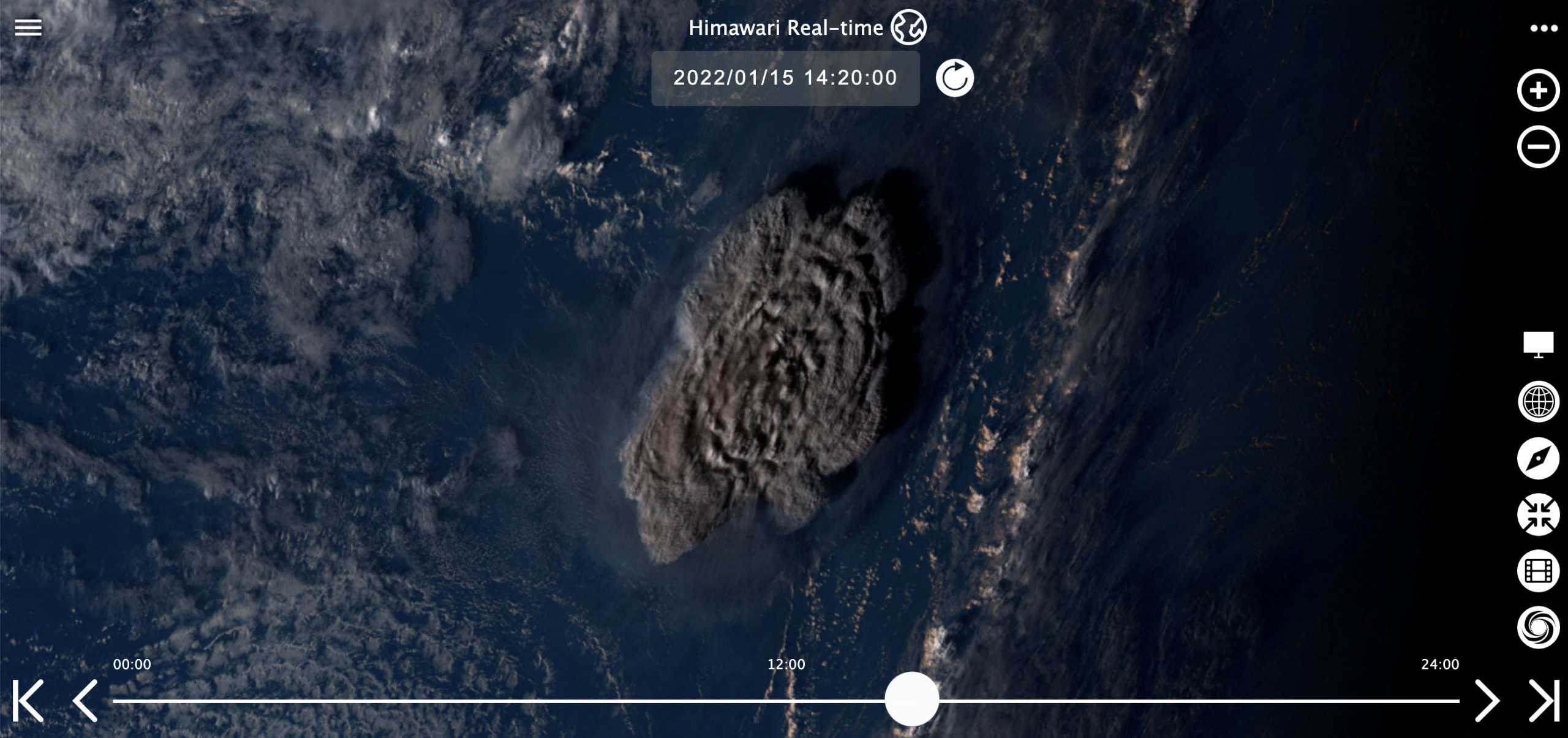Zoom in with the plus button

pyautogui.click(x=1538, y=91)
